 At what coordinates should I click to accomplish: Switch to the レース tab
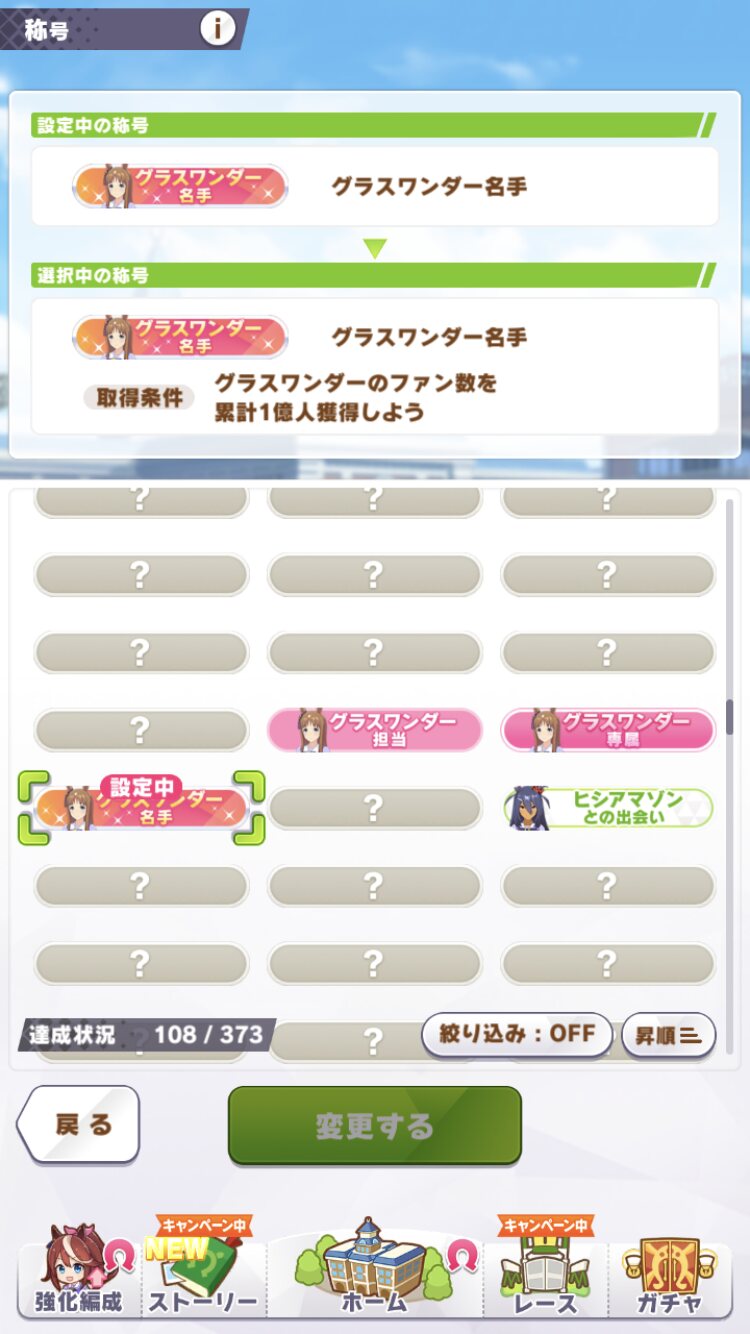tap(547, 1270)
